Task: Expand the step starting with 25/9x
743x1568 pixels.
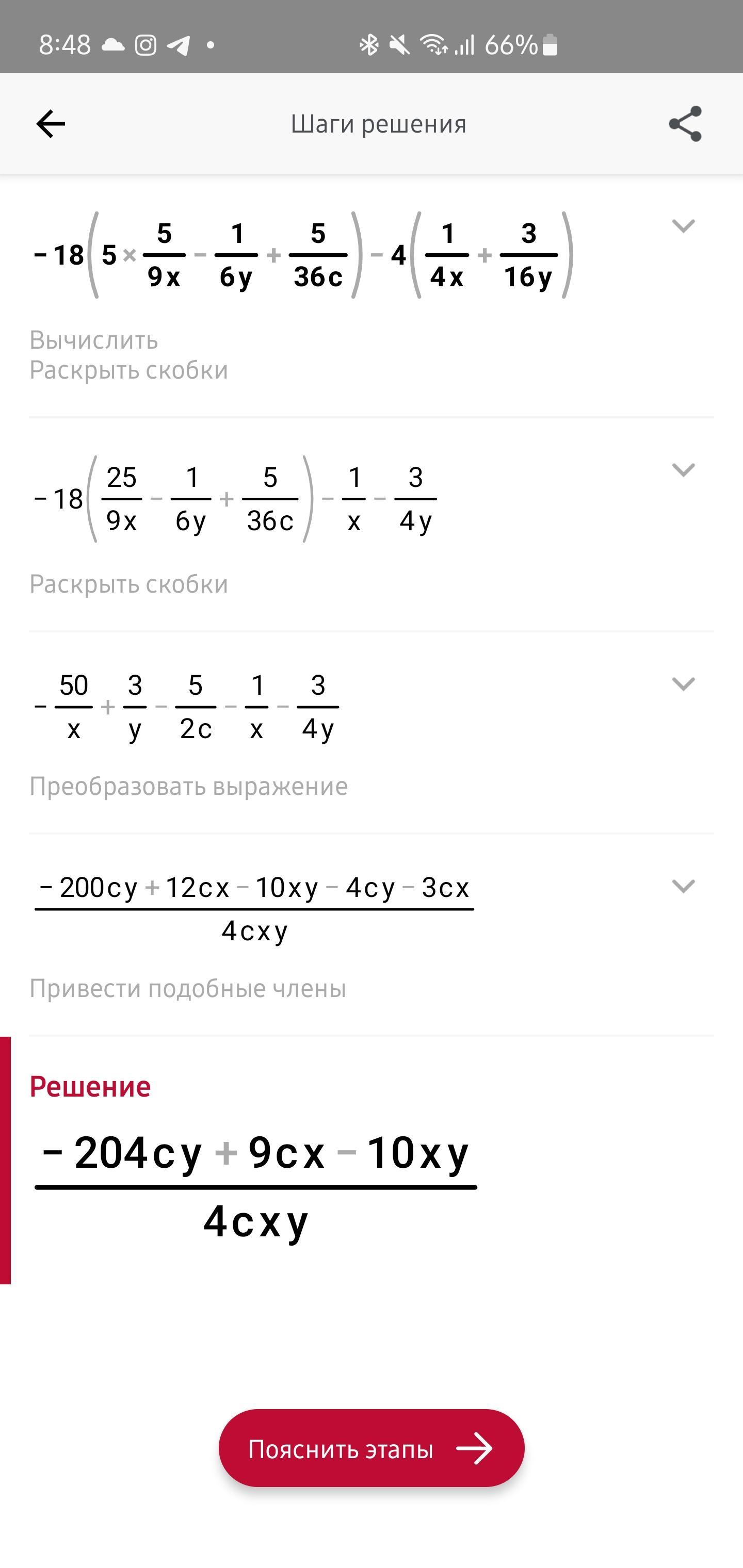Action: [683, 470]
